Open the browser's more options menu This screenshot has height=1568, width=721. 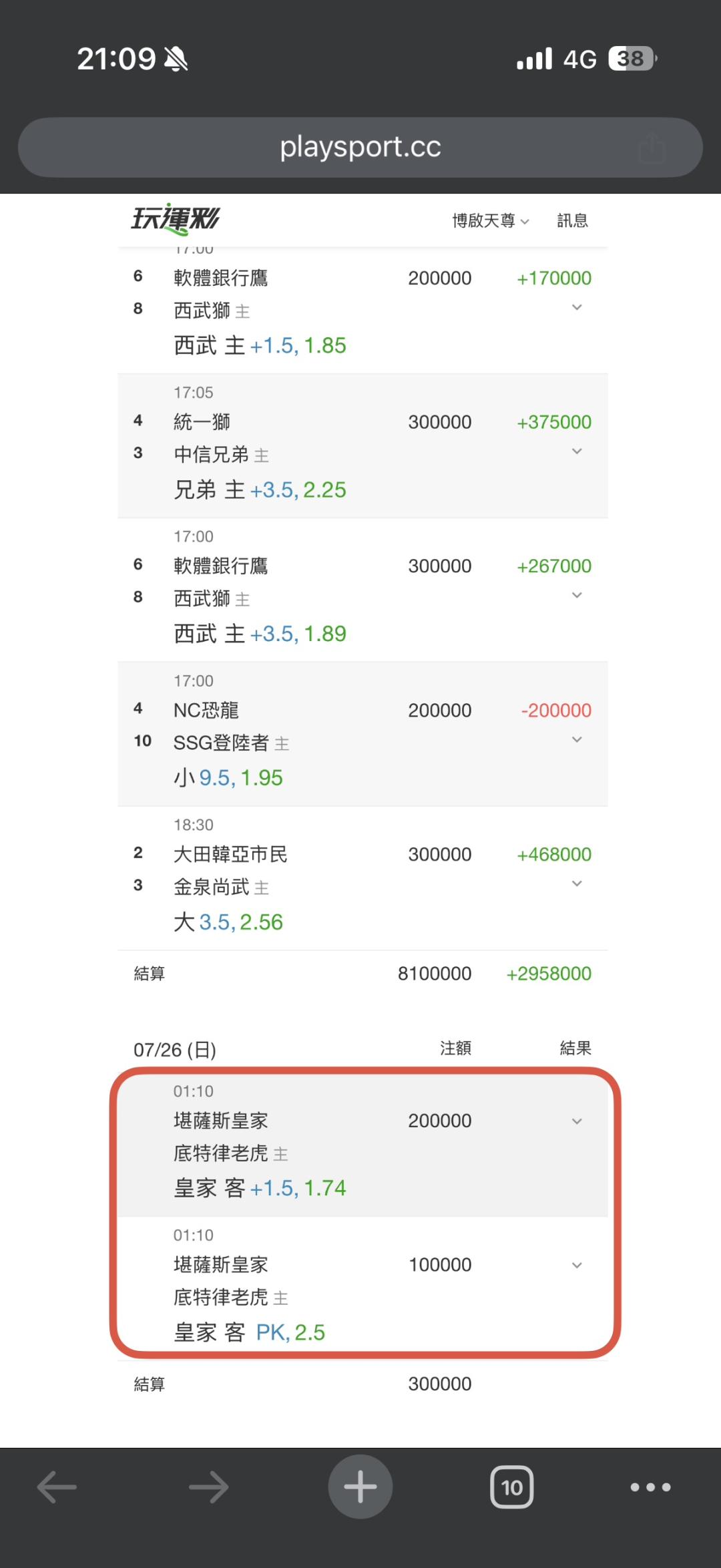(651, 1487)
